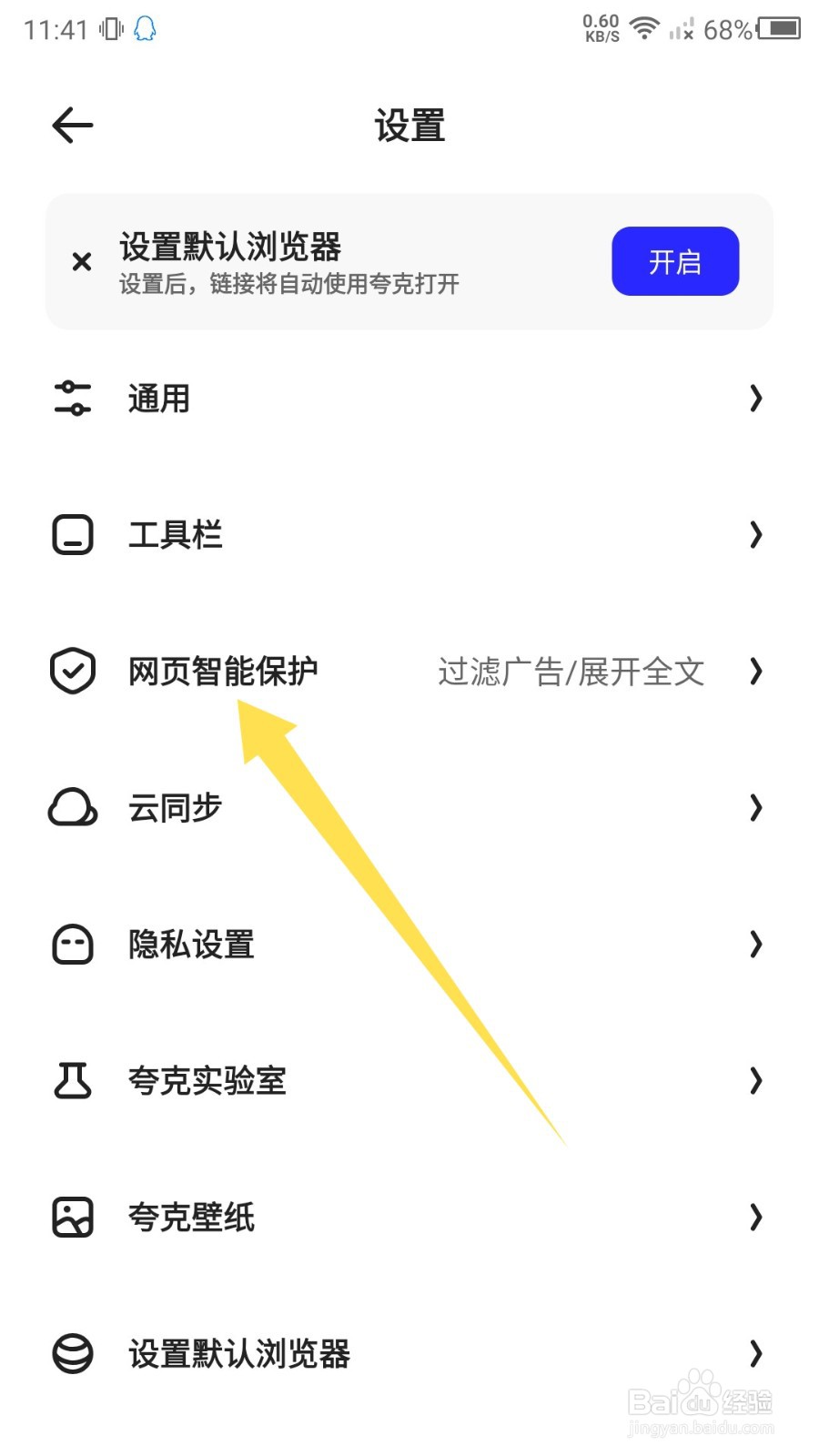Screen dimensions: 819x1456
Task: Select the 网页智能保护 shield icon
Action: (x=72, y=671)
